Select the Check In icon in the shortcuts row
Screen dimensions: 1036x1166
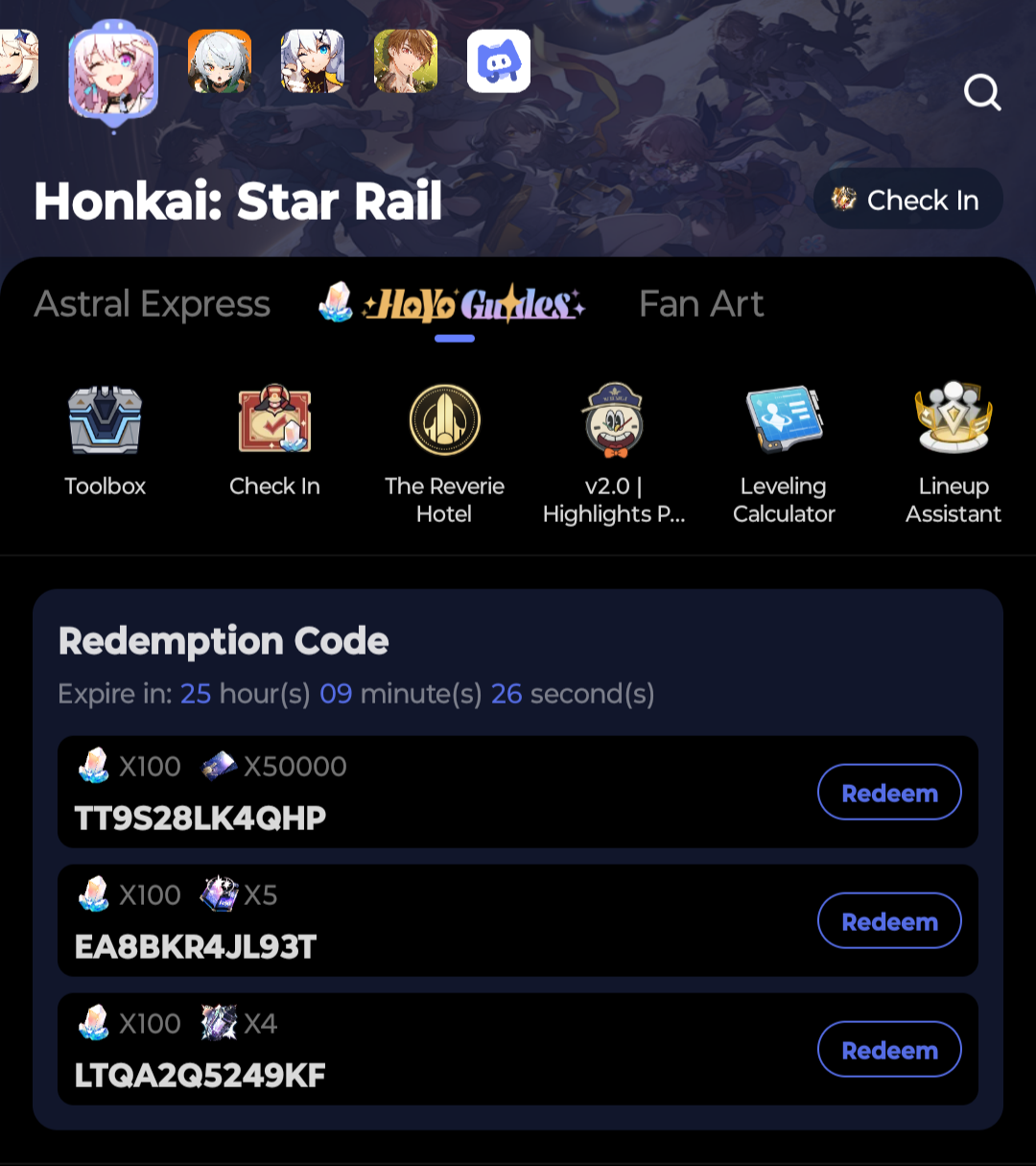(275, 418)
